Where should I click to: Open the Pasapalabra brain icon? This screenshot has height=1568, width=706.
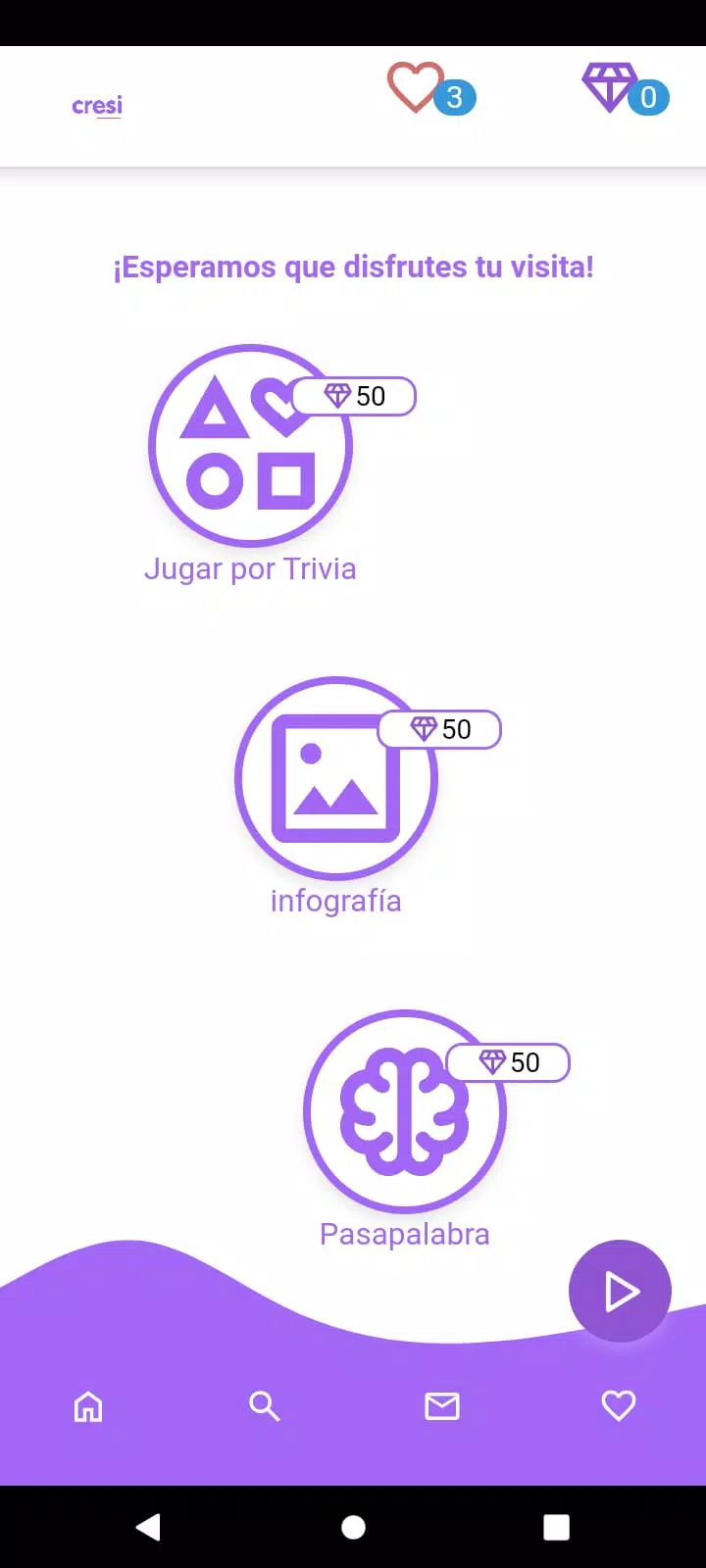(404, 1112)
